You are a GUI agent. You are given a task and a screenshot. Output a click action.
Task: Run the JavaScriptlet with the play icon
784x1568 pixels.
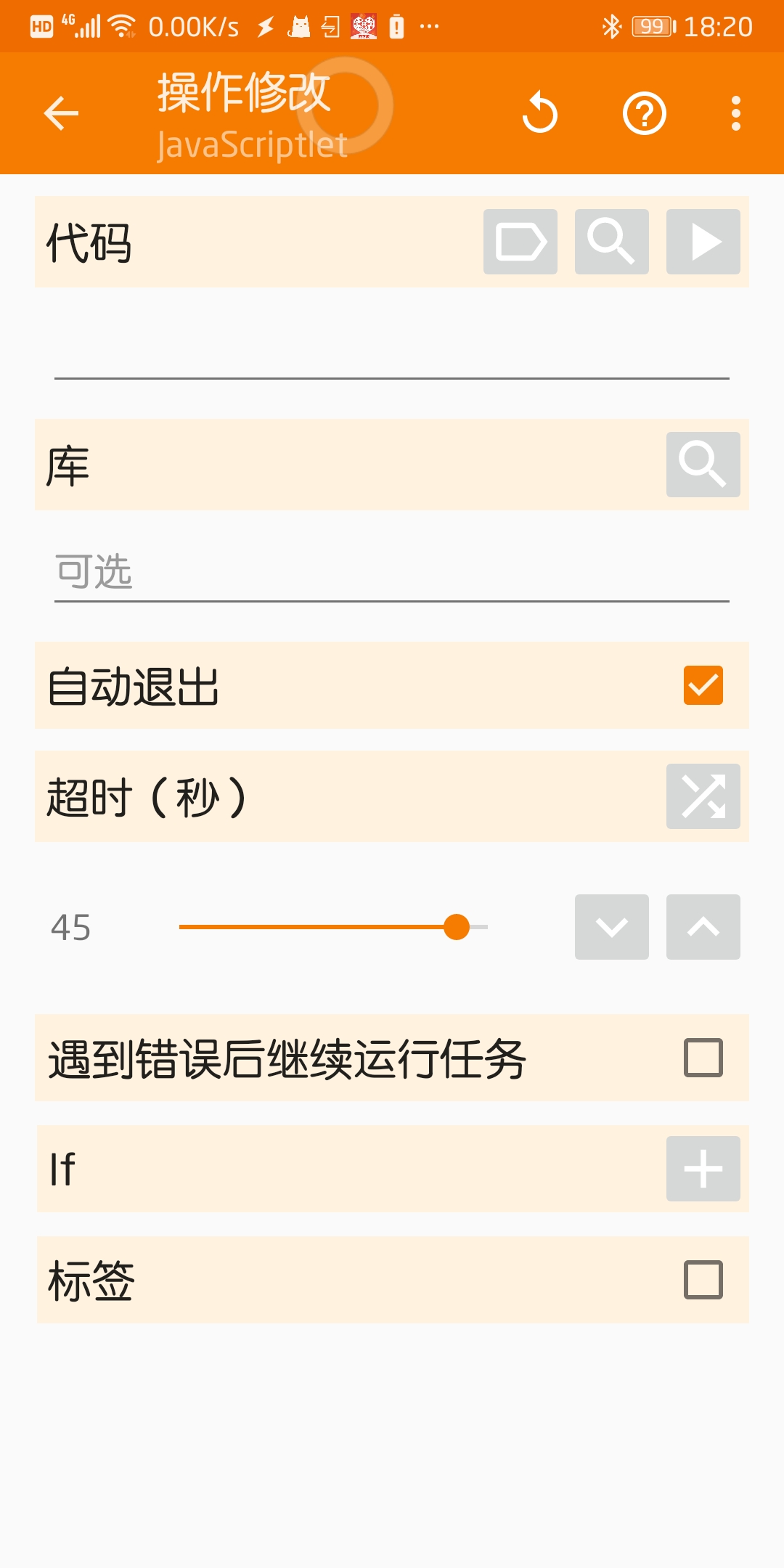click(702, 242)
